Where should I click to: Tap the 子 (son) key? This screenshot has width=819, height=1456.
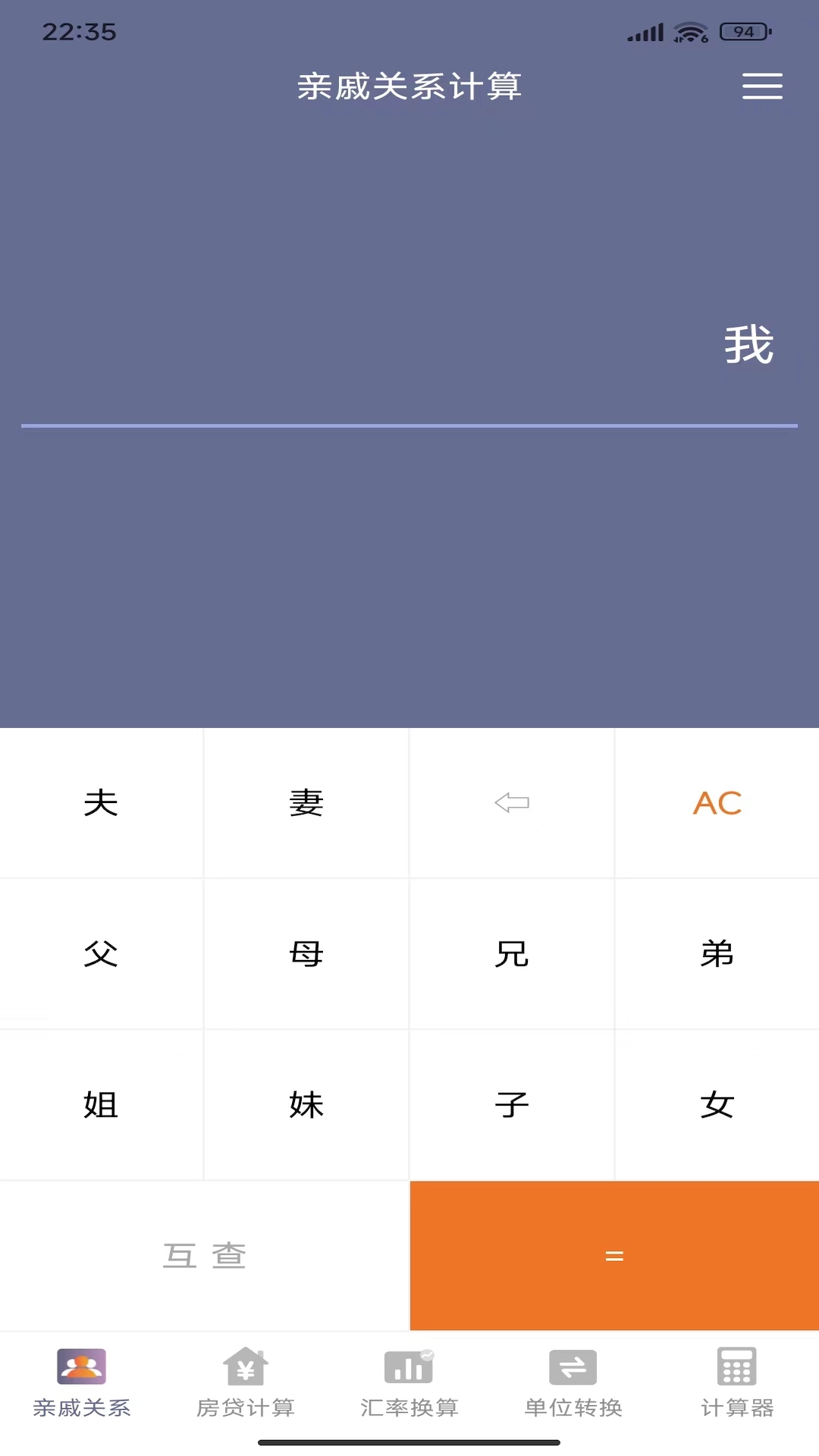tap(512, 1104)
